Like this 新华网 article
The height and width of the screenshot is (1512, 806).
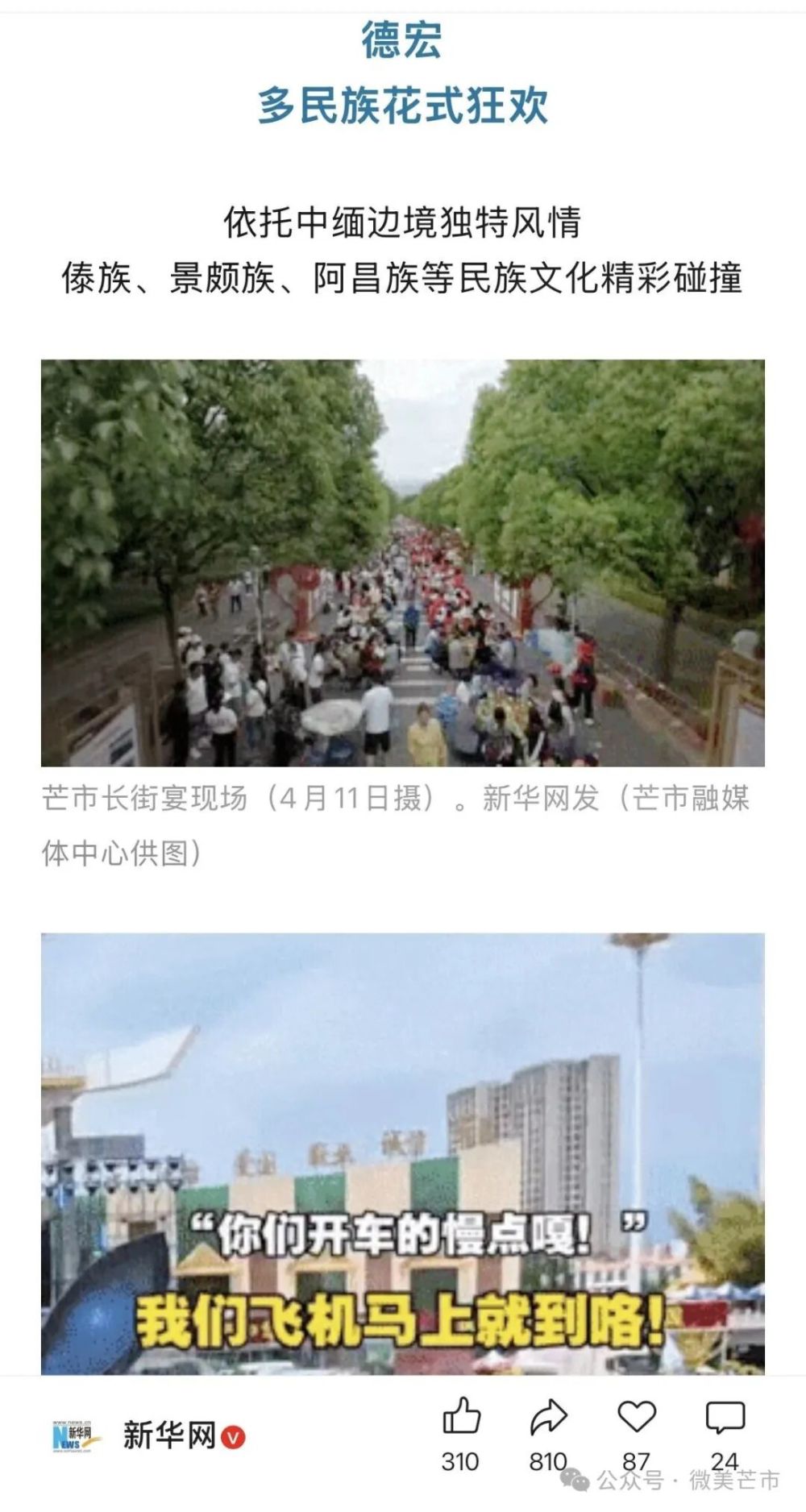point(461,1417)
